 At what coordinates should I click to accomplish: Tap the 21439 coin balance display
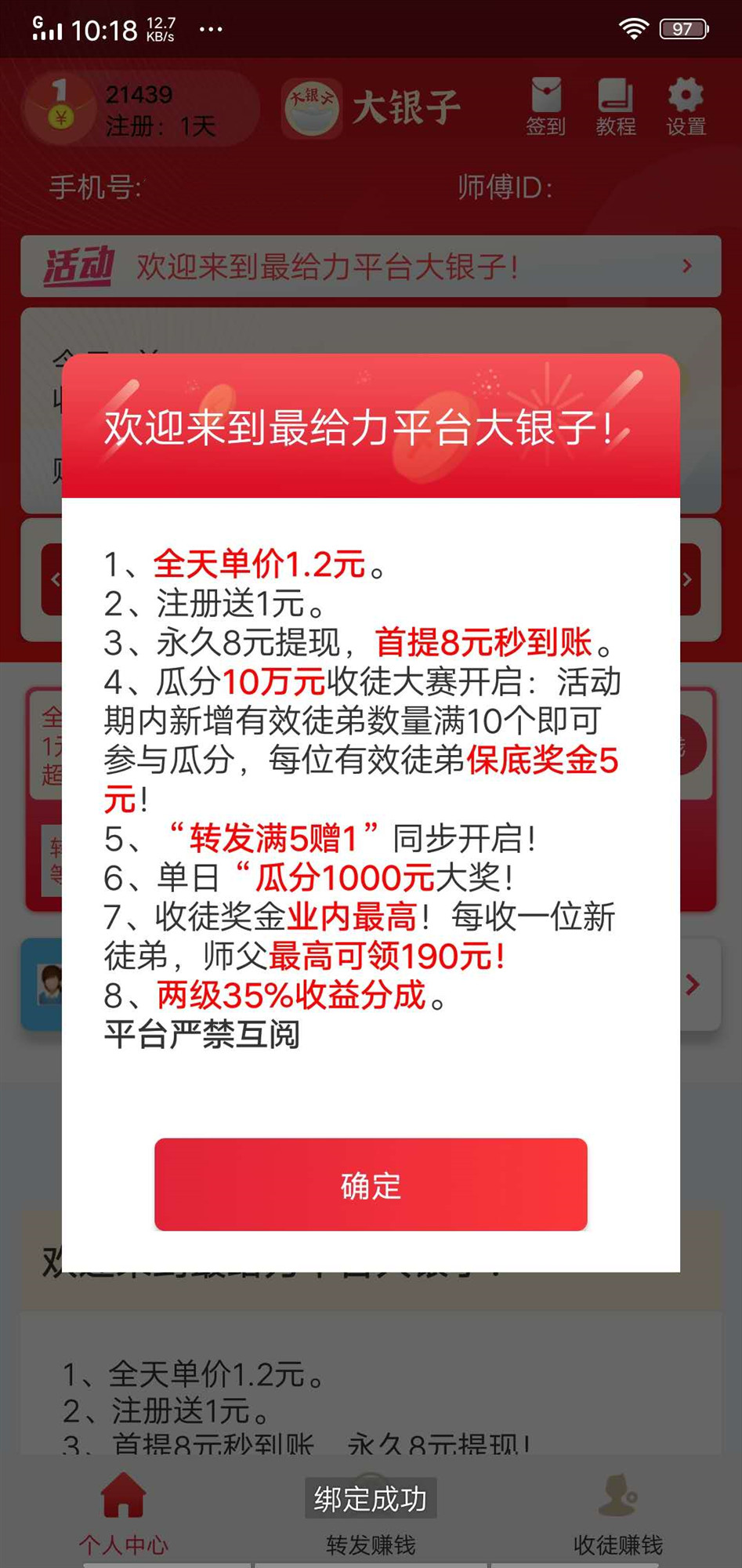pos(141,94)
